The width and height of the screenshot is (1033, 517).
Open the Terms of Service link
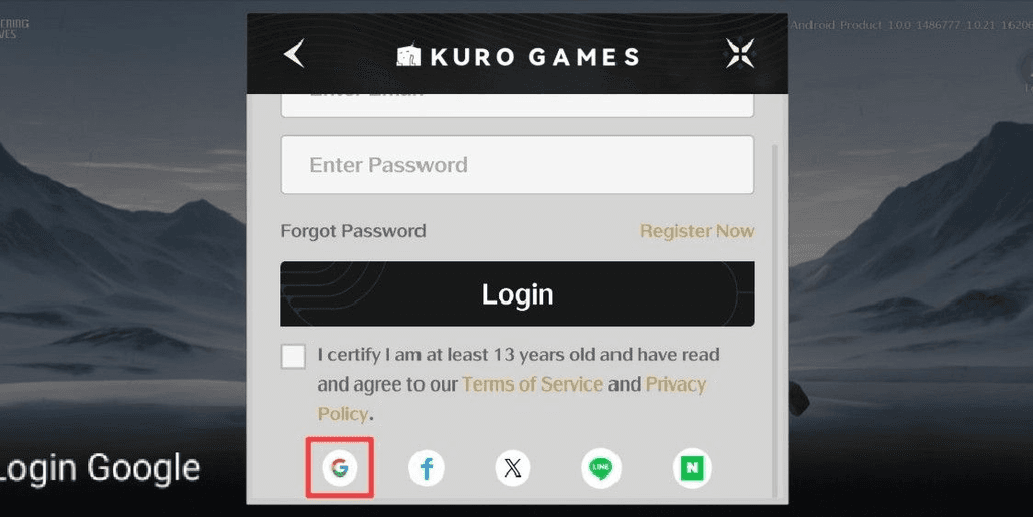532,384
